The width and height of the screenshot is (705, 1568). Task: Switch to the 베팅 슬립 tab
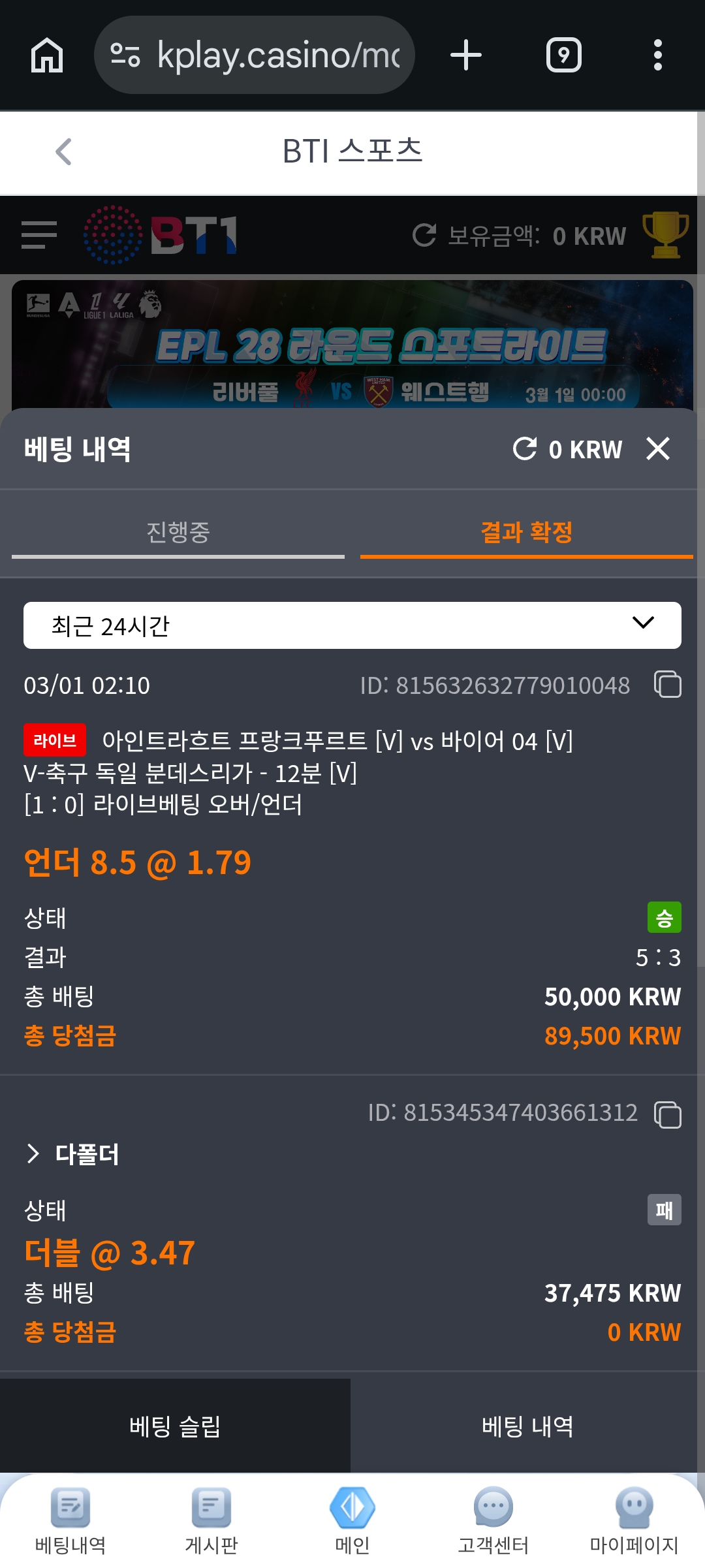pyautogui.click(x=175, y=1426)
